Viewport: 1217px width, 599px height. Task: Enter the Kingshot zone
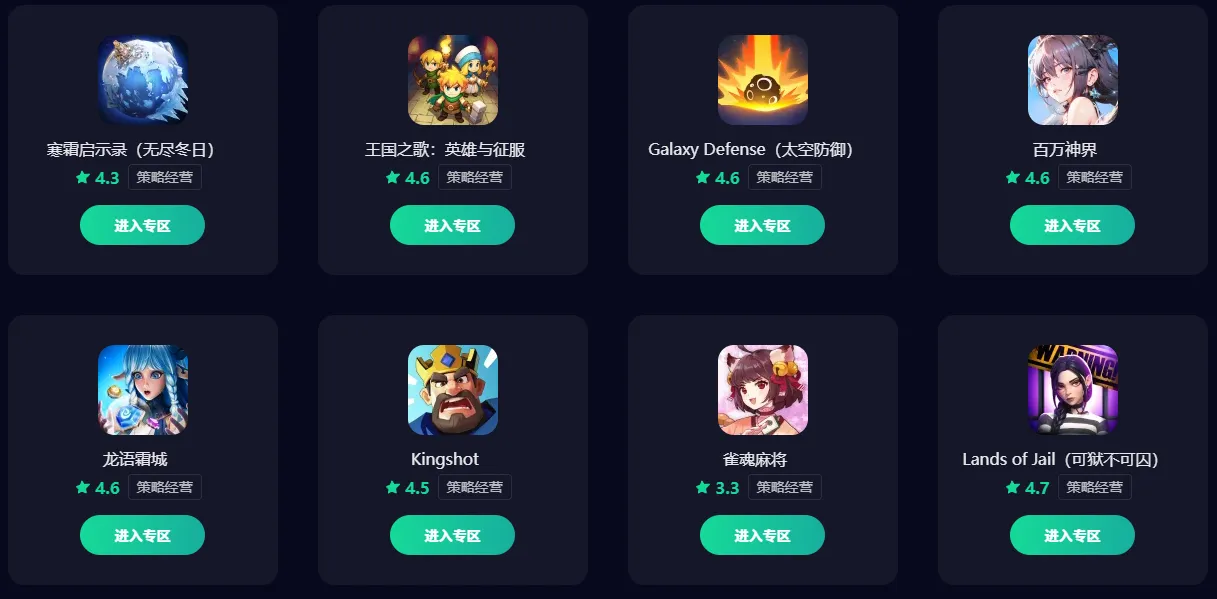452,535
